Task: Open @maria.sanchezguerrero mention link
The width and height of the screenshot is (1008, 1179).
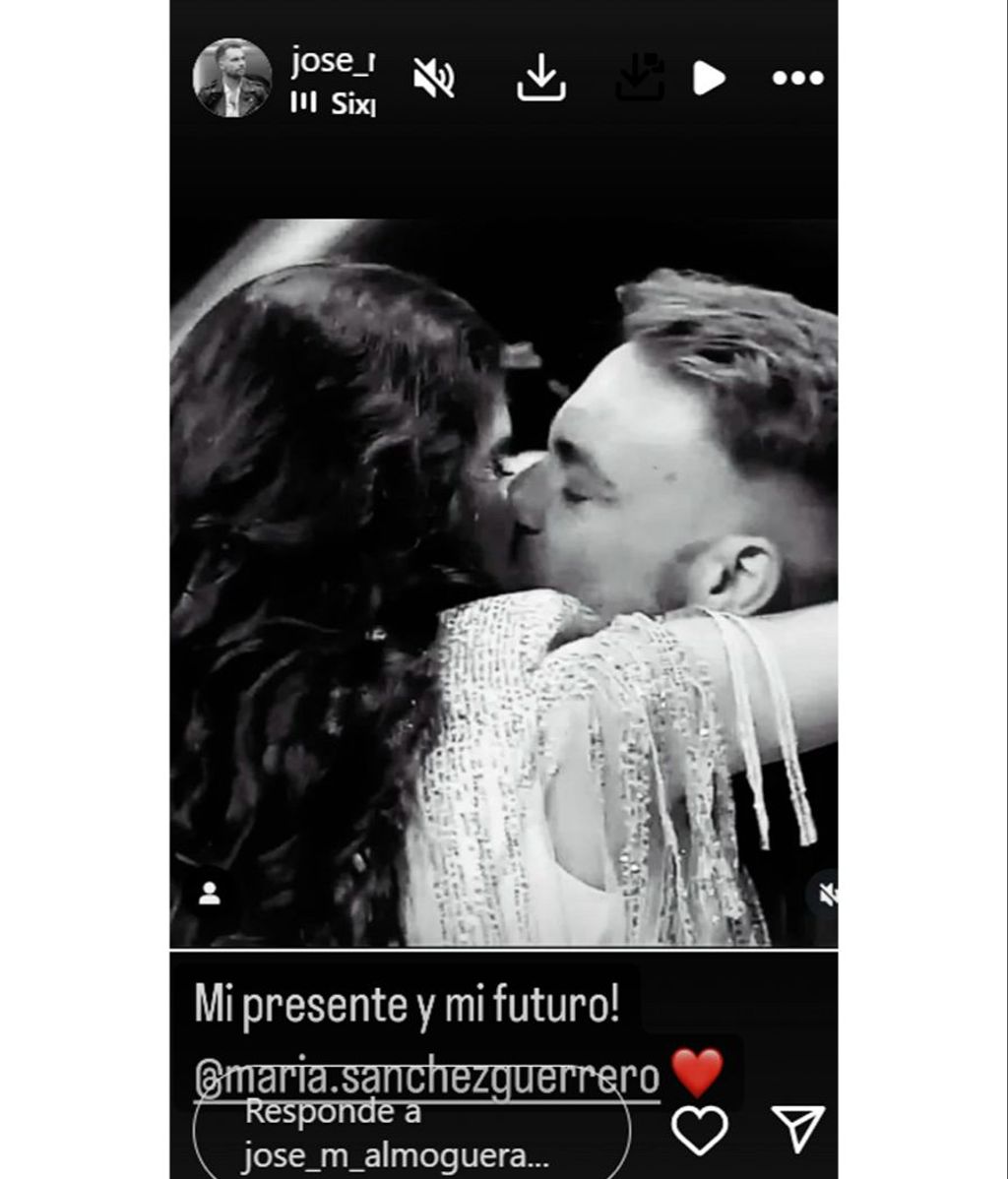Action: 428,1076
